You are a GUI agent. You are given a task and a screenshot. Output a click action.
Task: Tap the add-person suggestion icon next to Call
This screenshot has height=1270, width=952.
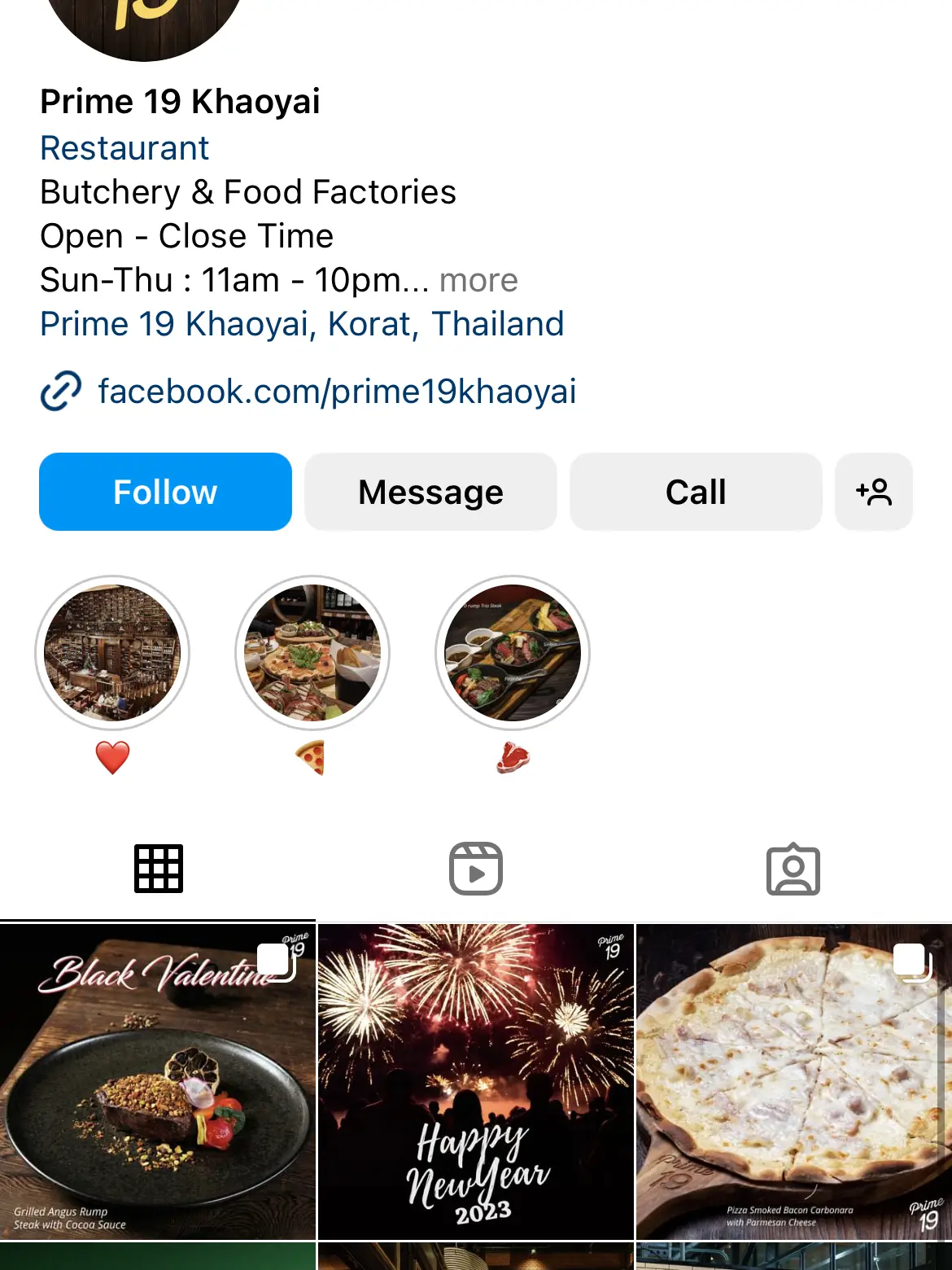[x=873, y=491]
